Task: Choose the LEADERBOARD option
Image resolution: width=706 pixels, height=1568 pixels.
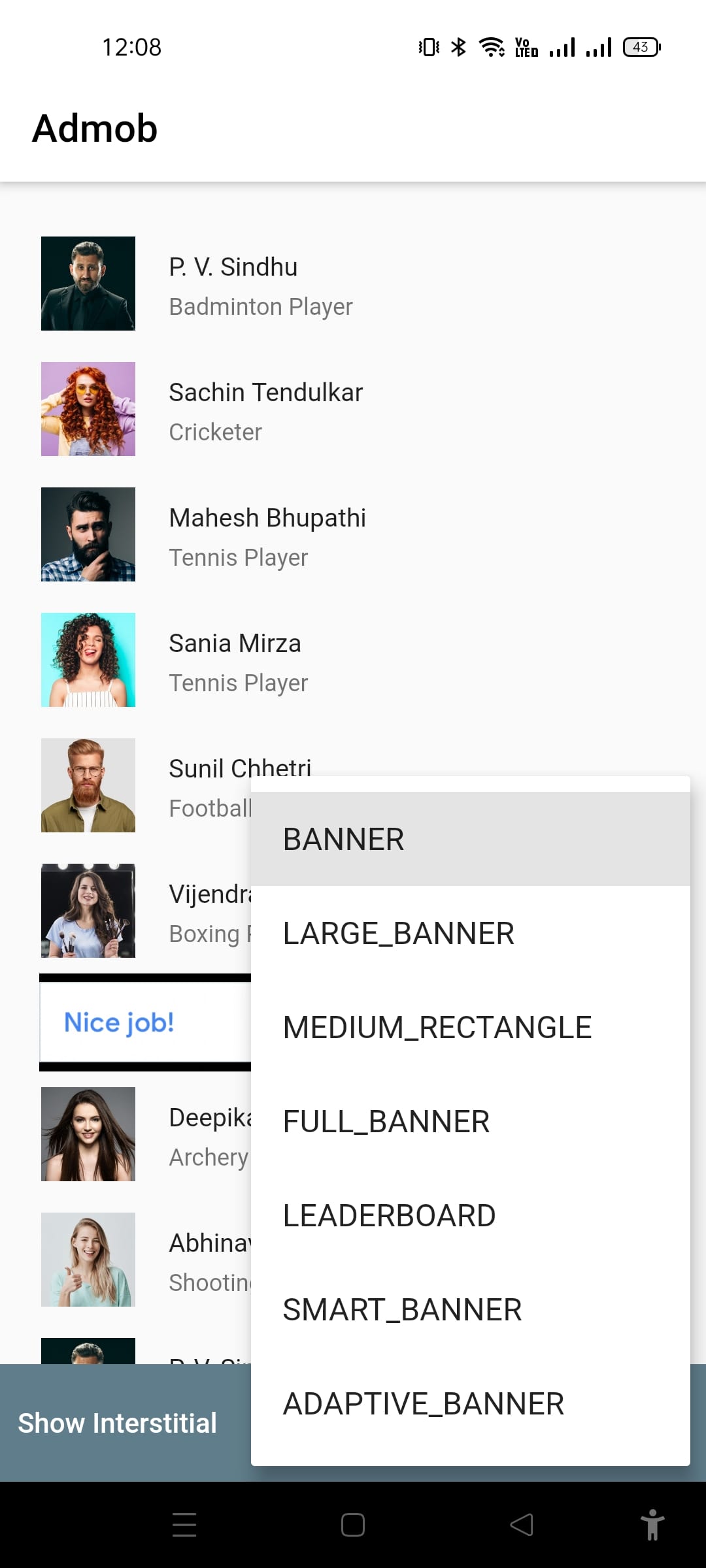Action: tap(469, 1215)
